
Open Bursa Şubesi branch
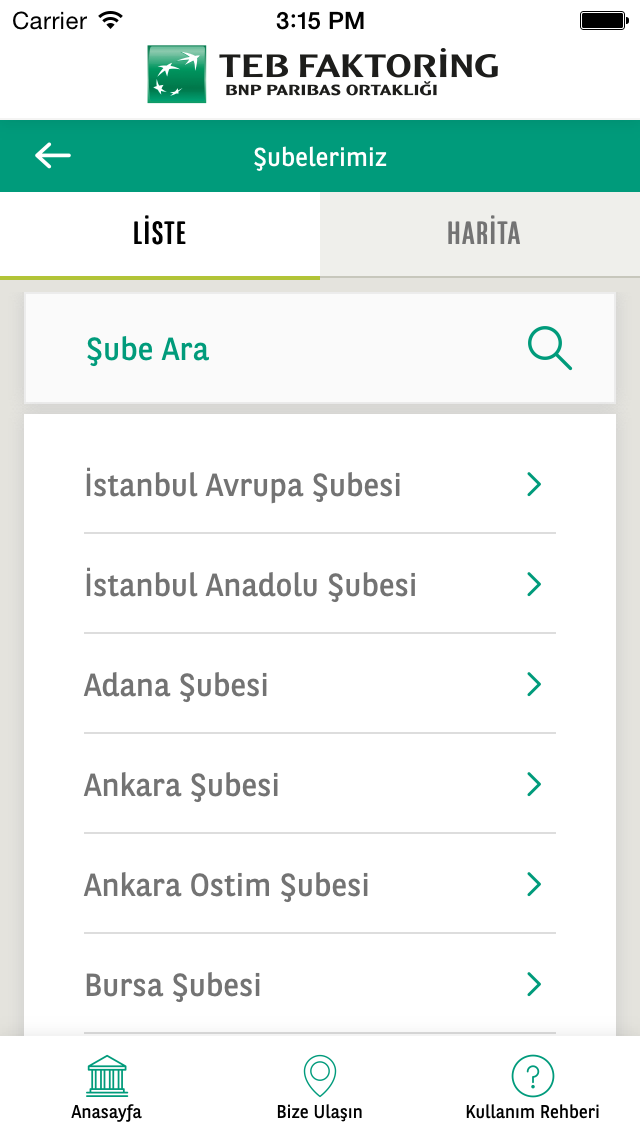pyautogui.click(x=320, y=984)
